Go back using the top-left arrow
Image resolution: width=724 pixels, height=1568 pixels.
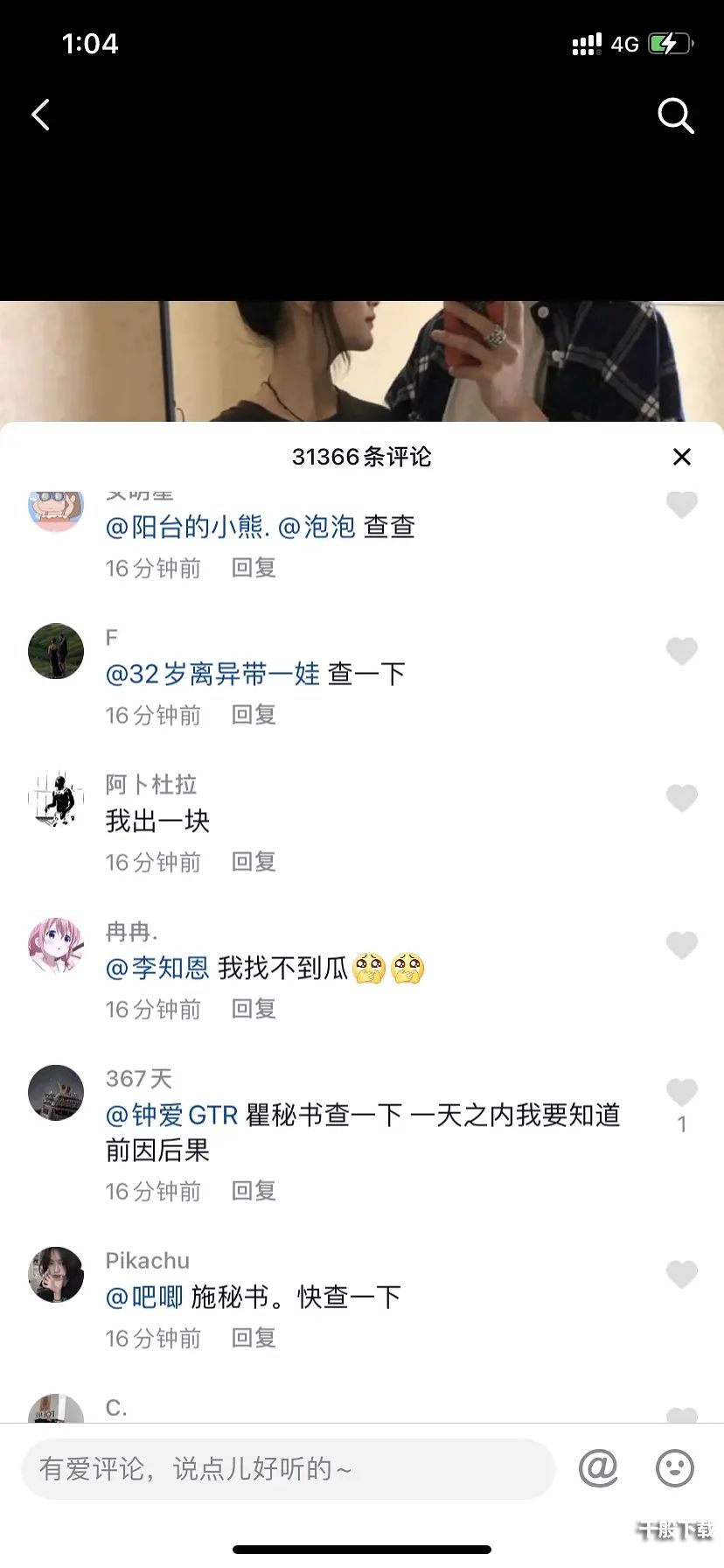coord(41,115)
